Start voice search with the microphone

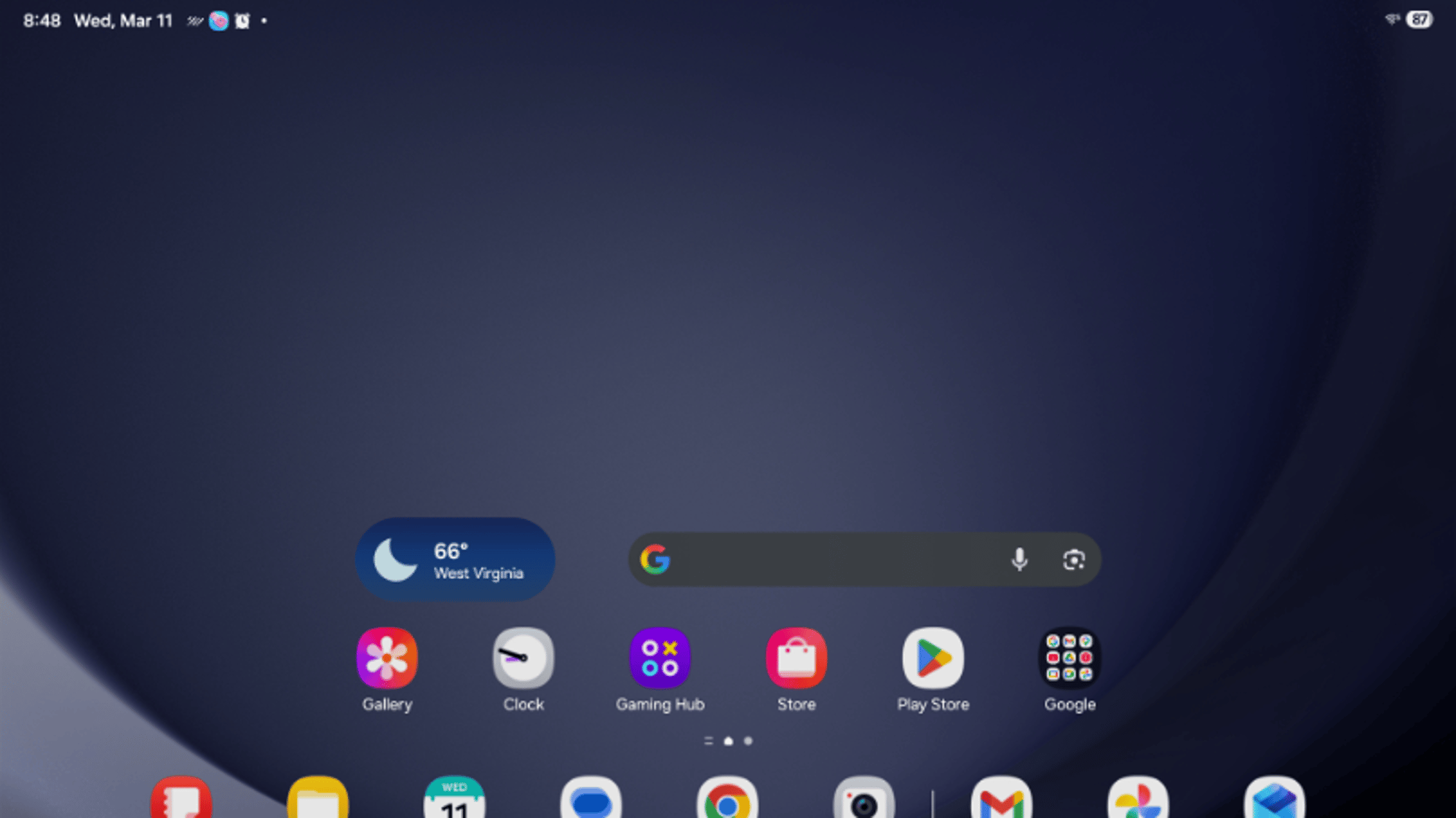[1019, 559]
